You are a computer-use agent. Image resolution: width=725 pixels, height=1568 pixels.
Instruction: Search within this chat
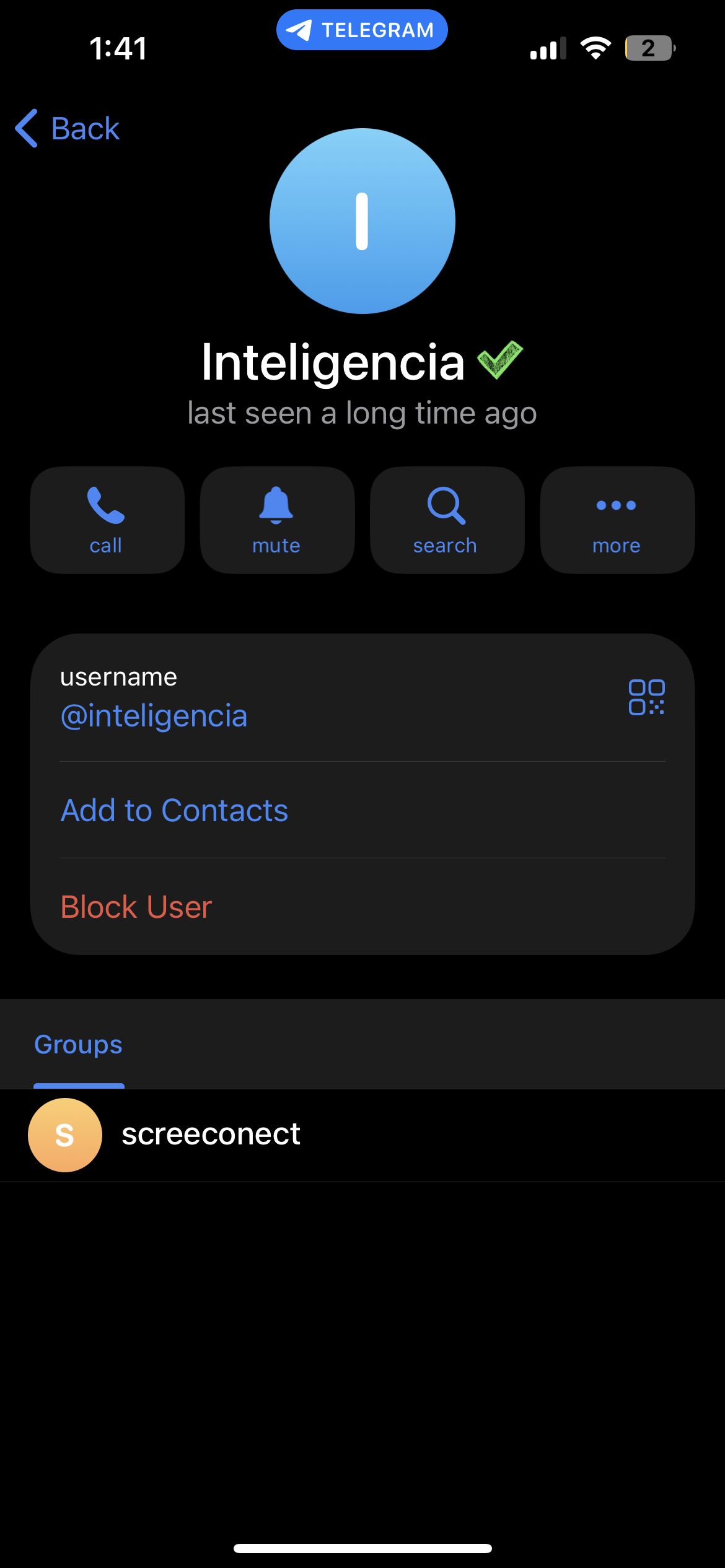[x=447, y=520]
